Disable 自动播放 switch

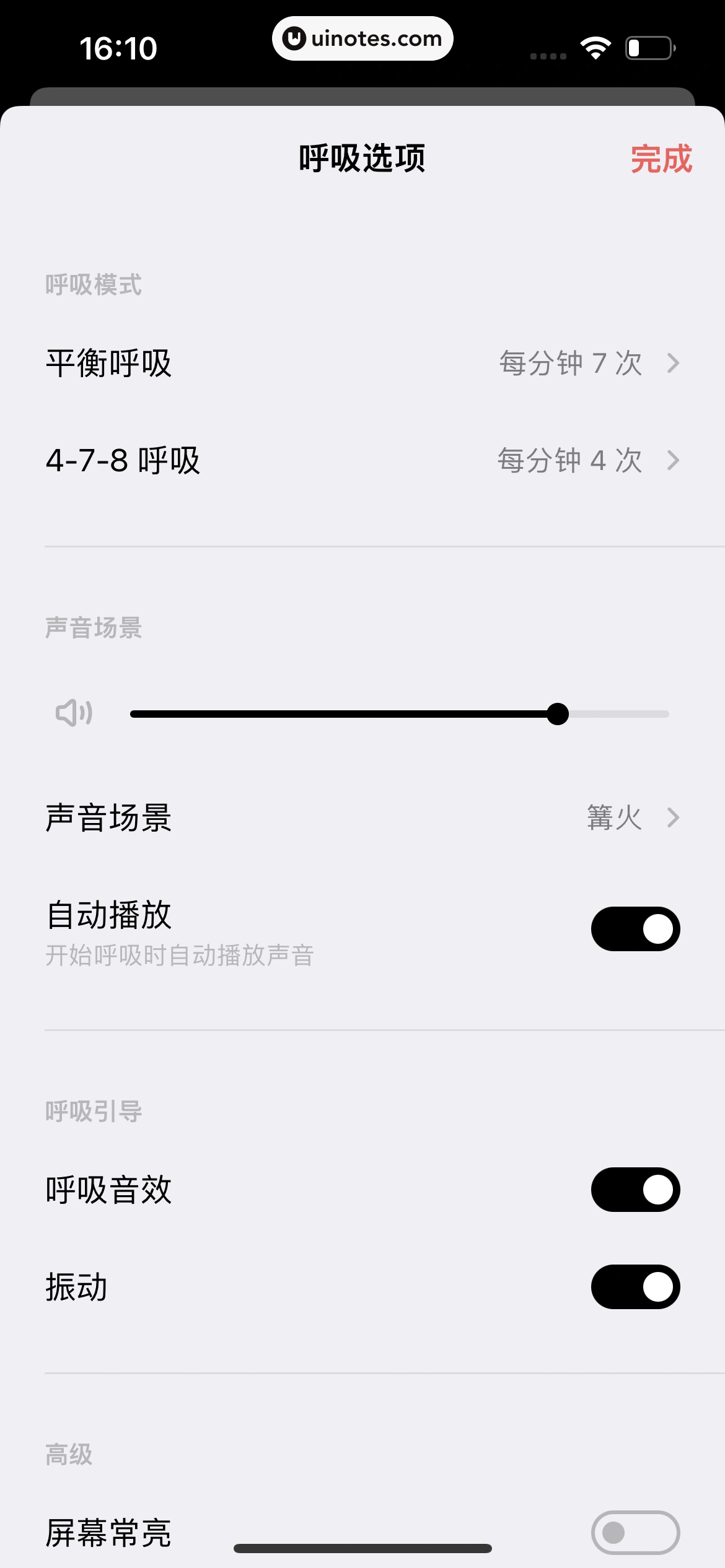(x=635, y=929)
